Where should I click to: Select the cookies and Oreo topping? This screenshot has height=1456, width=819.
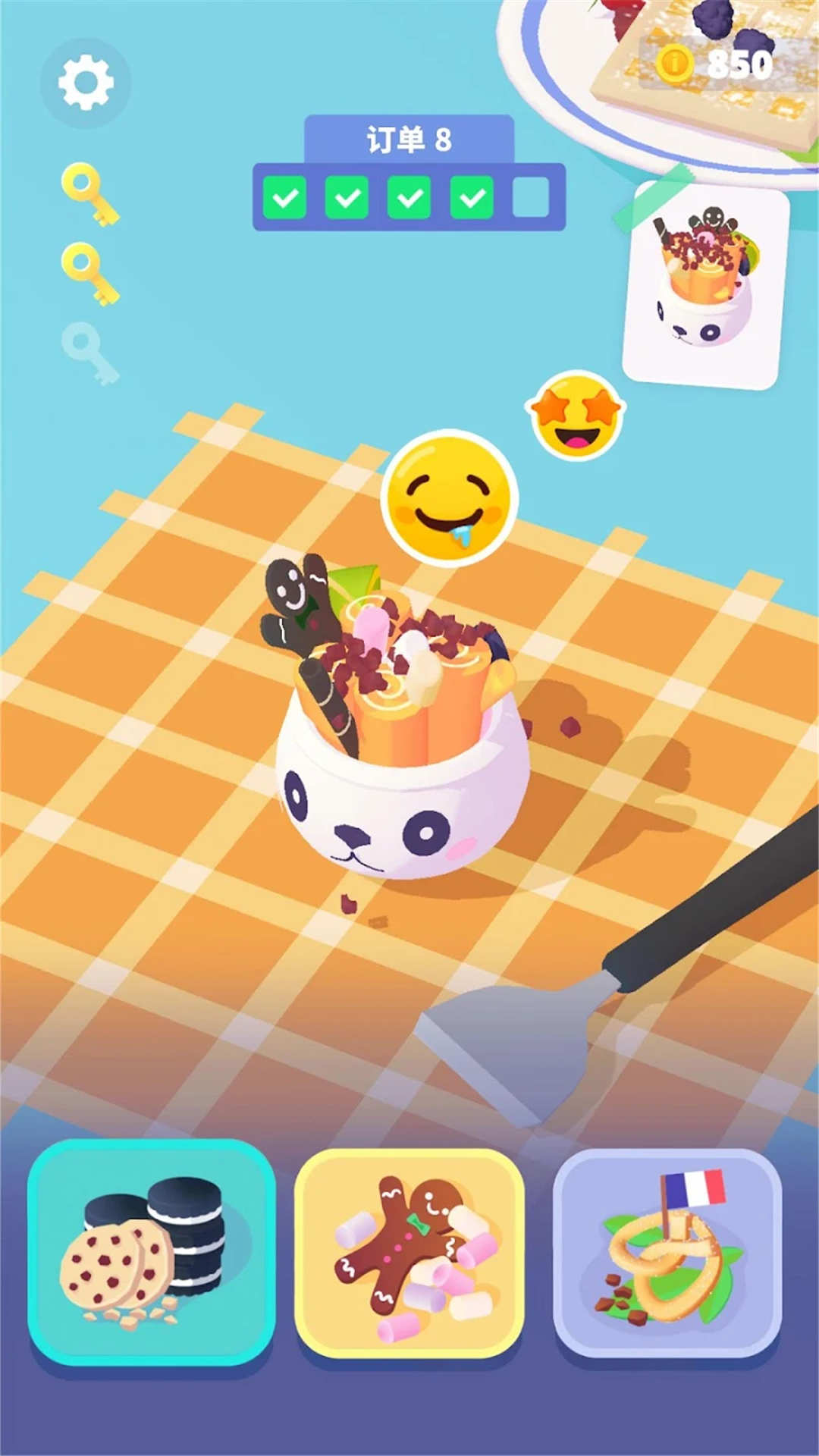point(152,1252)
